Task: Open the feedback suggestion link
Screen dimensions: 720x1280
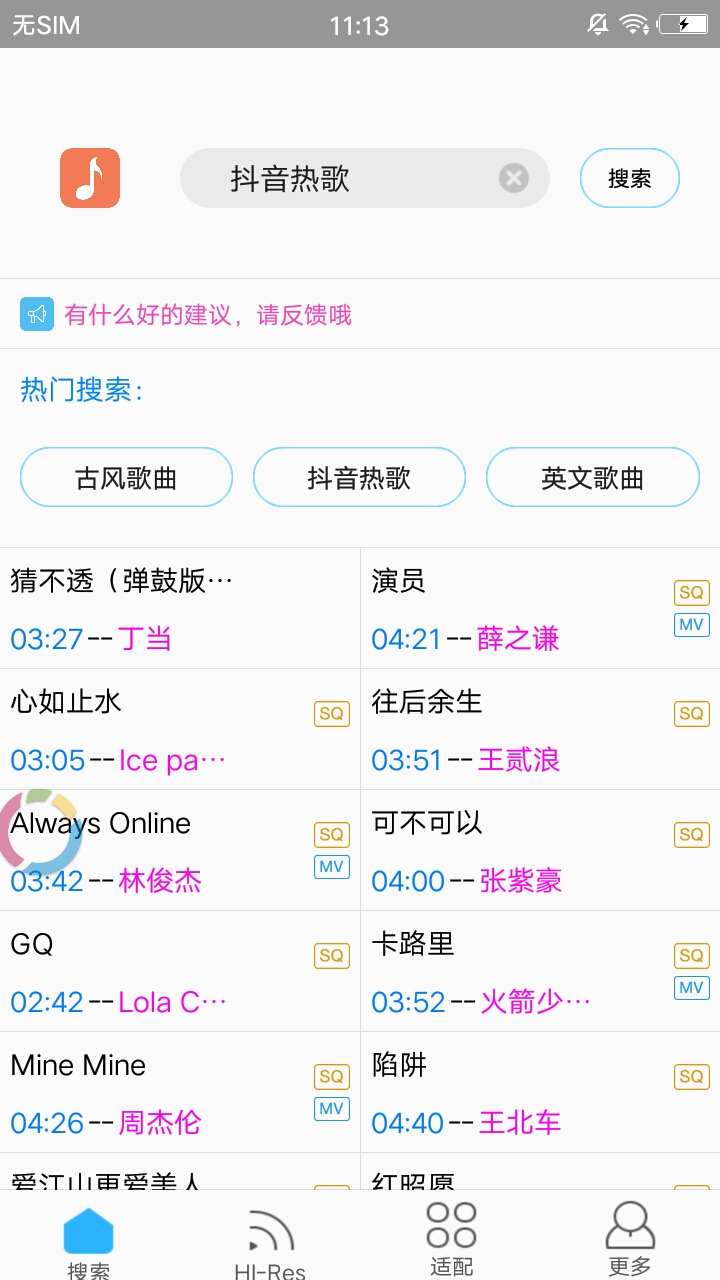Action: pyautogui.click(x=208, y=315)
